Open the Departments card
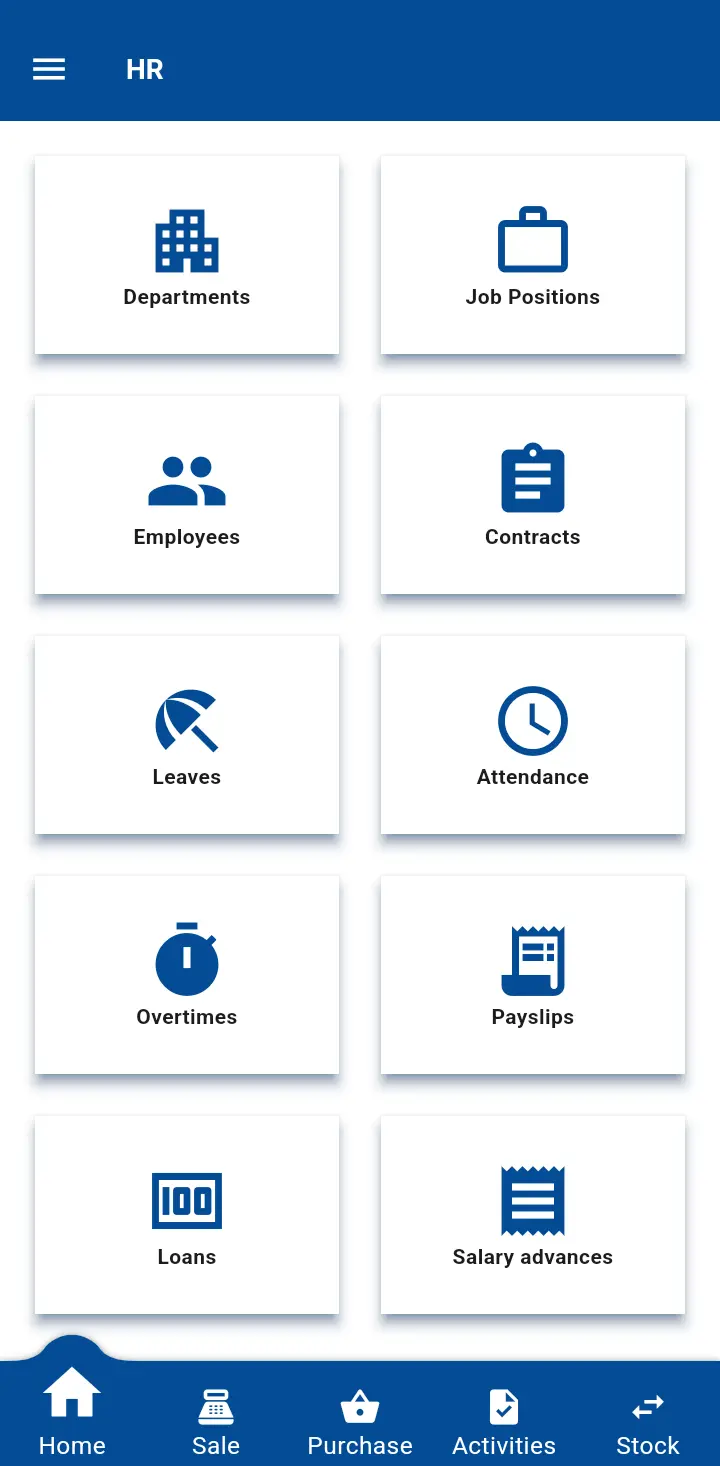Viewport: 720px width, 1466px height. click(x=187, y=255)
